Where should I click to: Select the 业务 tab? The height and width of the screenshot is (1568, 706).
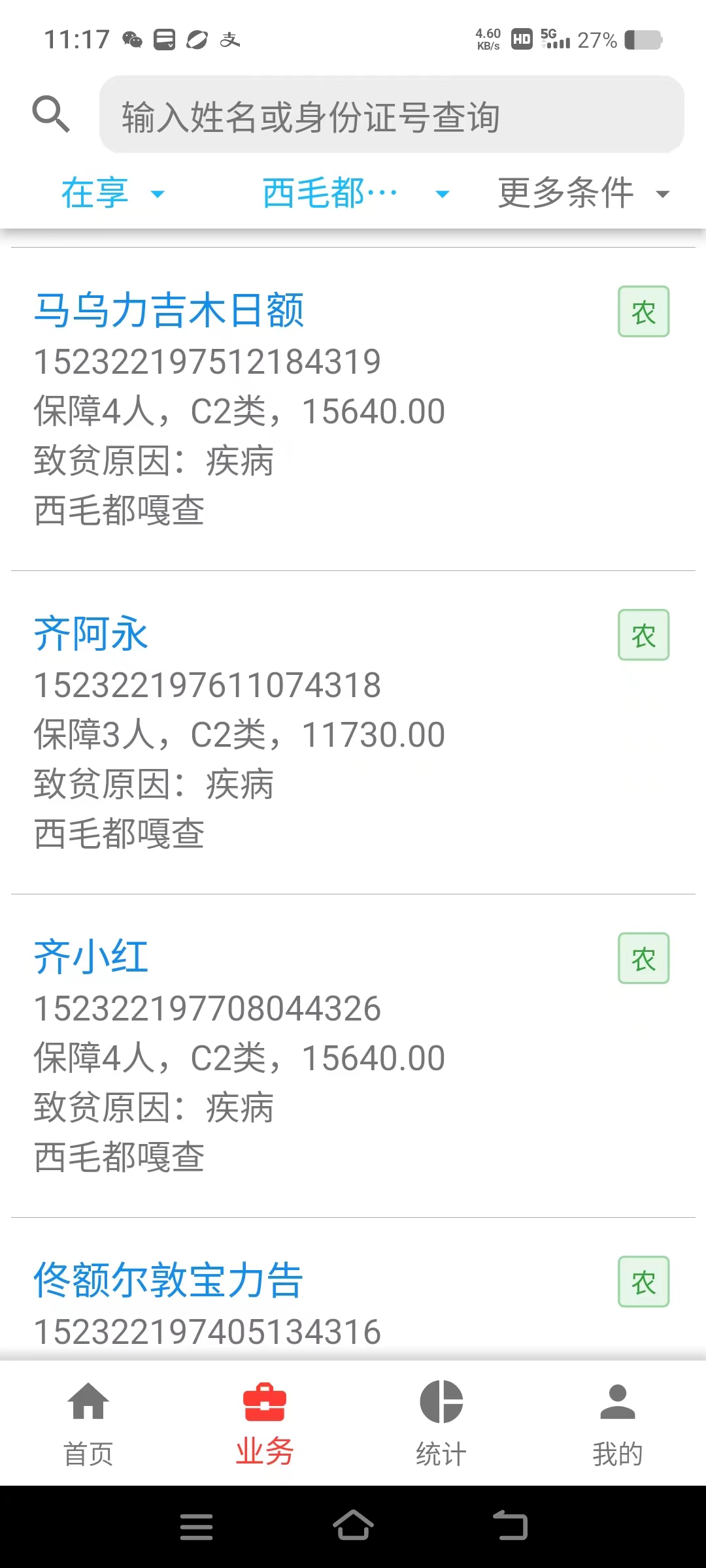(x=265, y=1423)
